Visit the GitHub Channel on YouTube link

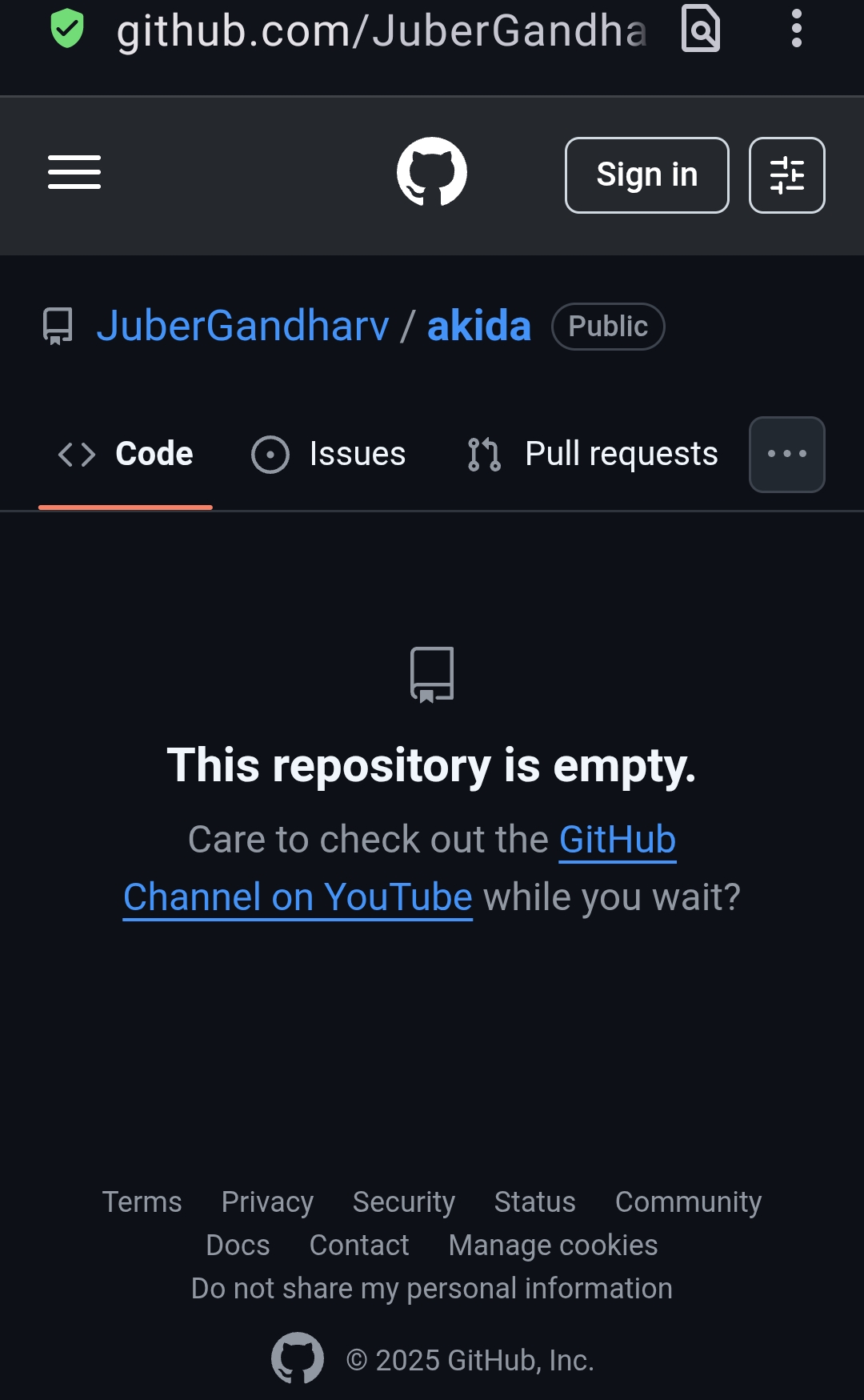pyautogui.click(x=298, y=897)
